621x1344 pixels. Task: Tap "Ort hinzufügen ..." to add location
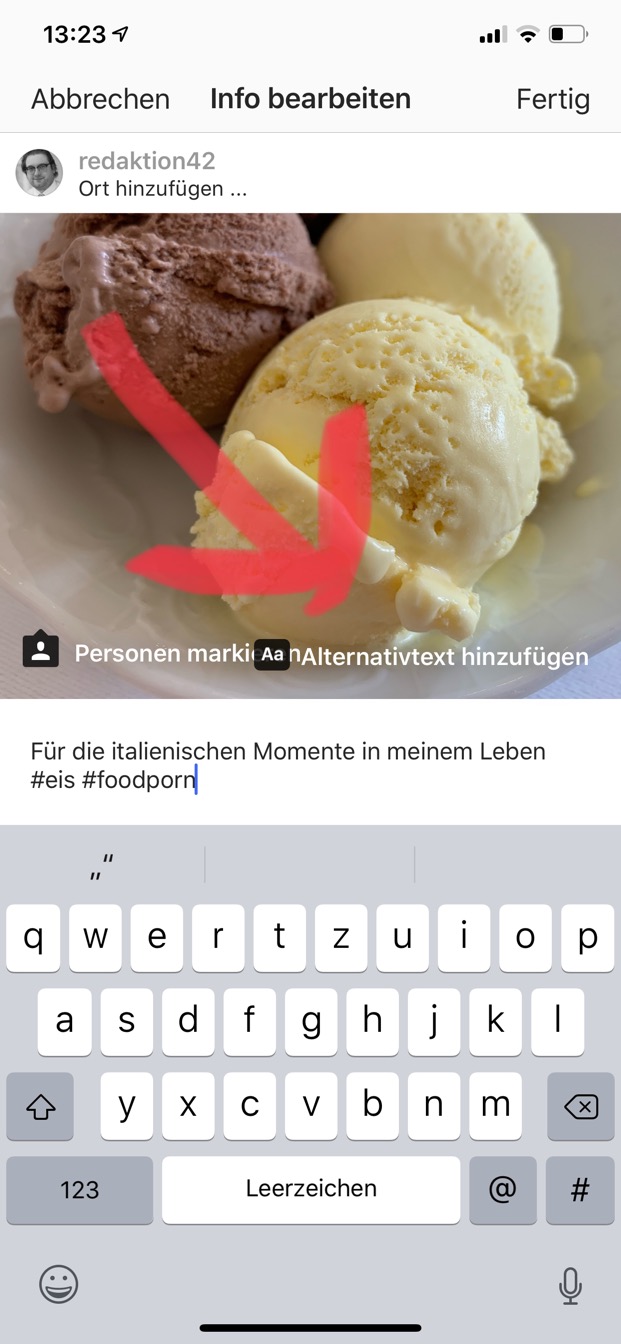tap(162, 188)
